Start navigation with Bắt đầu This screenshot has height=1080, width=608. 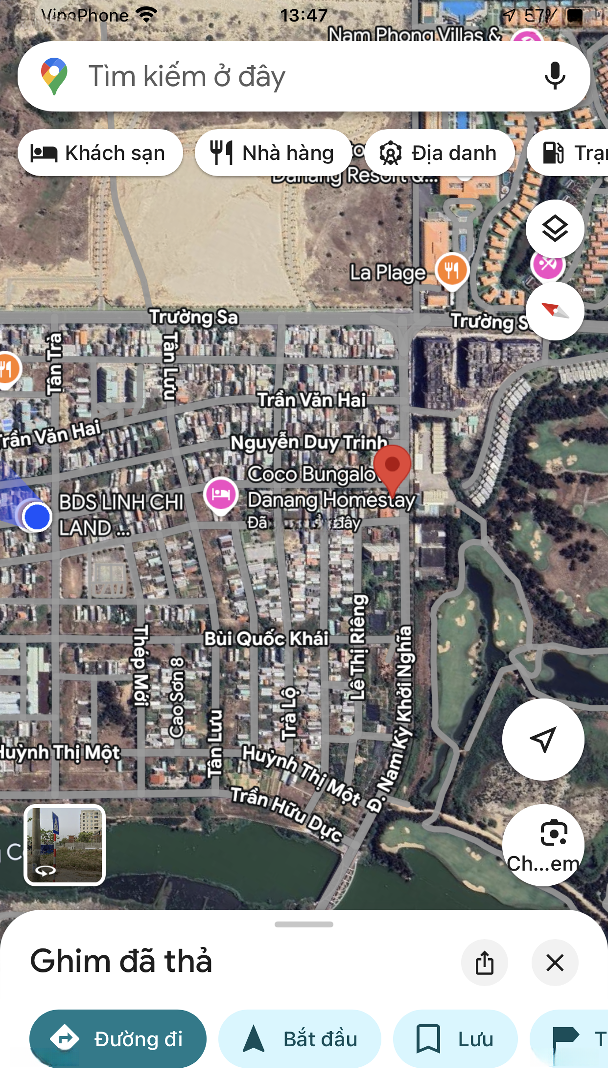click(300, 1039)
